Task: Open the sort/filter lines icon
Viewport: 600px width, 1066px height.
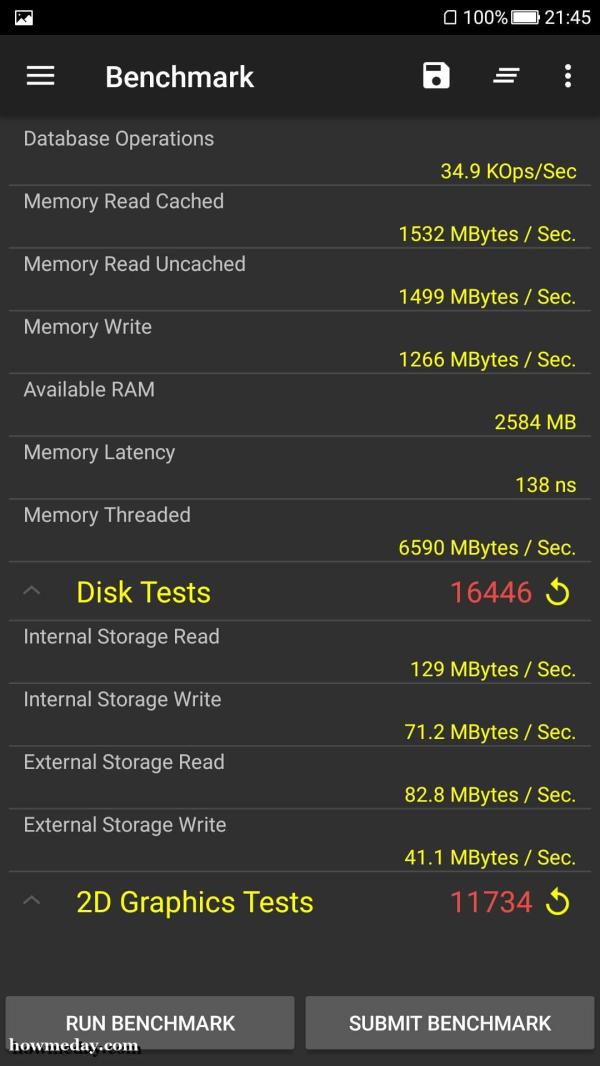Action: point(506,76)
